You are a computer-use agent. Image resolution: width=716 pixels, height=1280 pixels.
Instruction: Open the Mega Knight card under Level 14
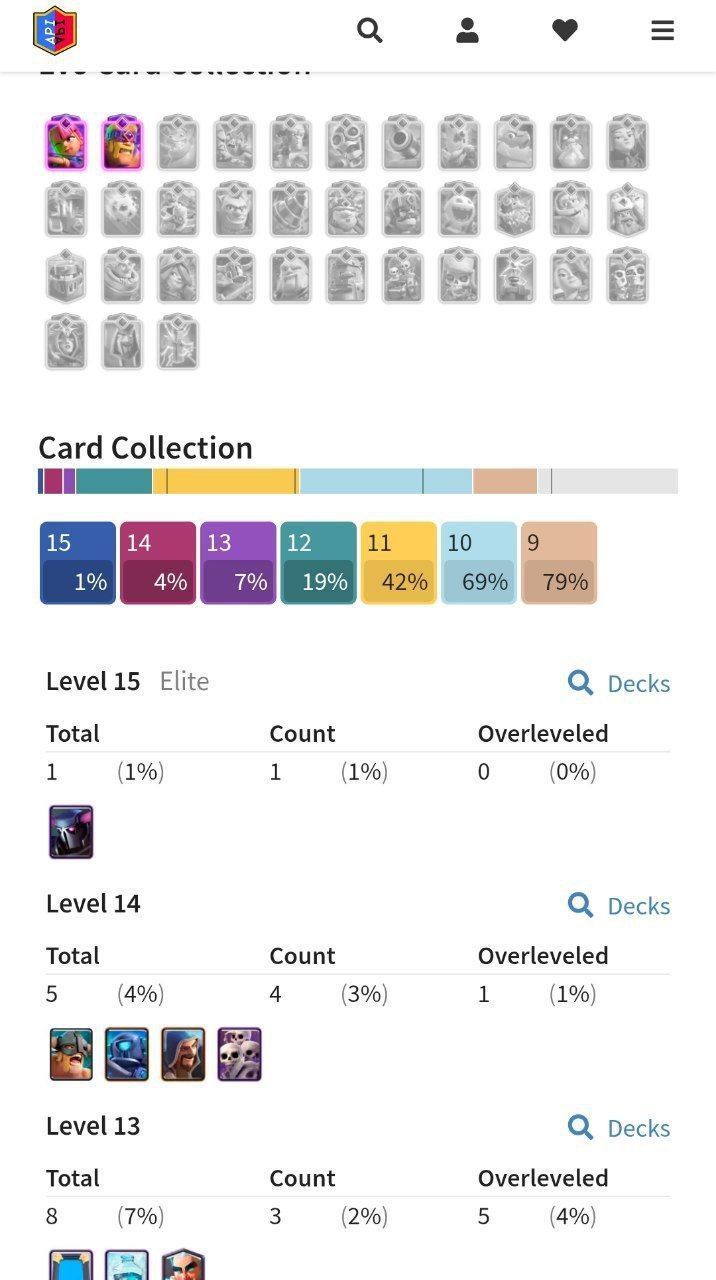tap(127, 1054)
